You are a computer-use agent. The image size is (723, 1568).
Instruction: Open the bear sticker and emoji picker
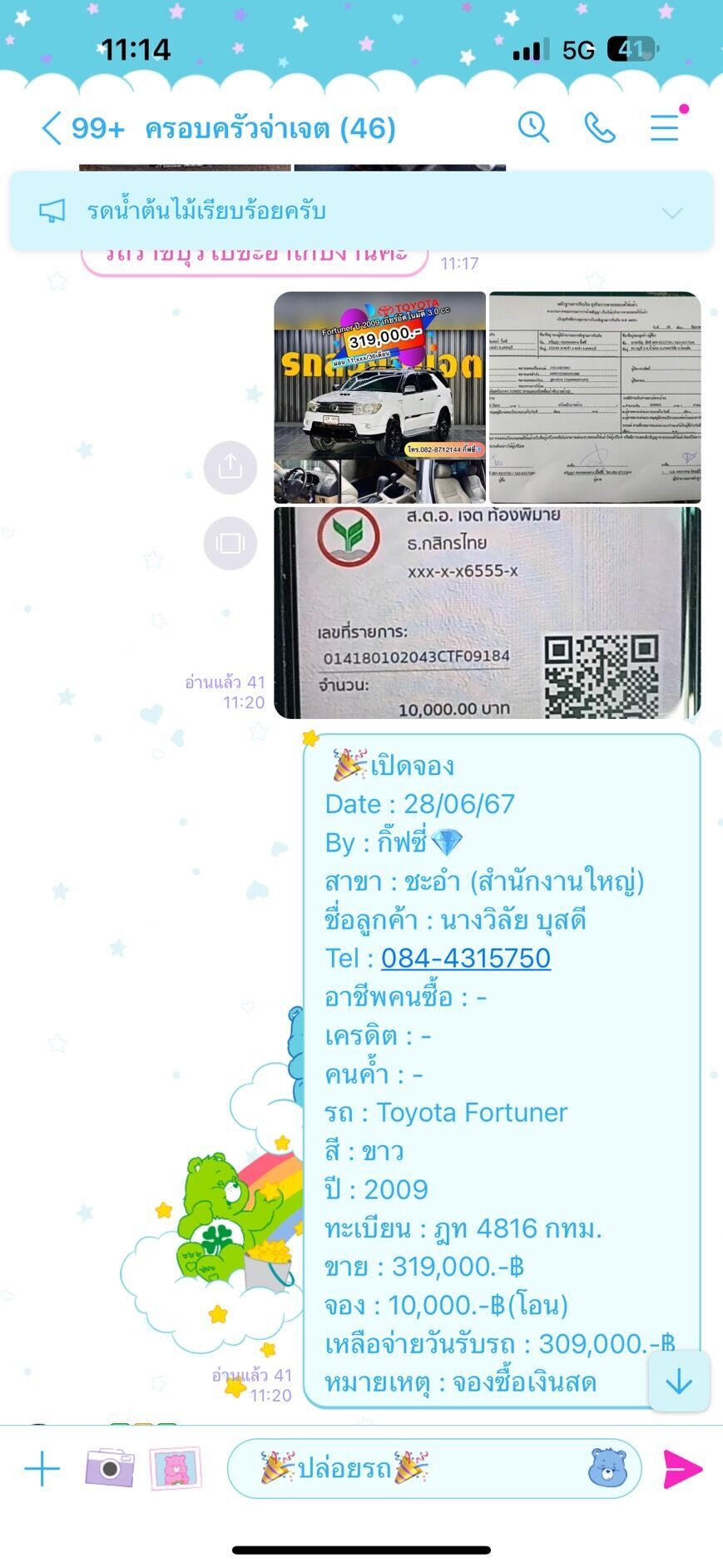coord(607,1468)
